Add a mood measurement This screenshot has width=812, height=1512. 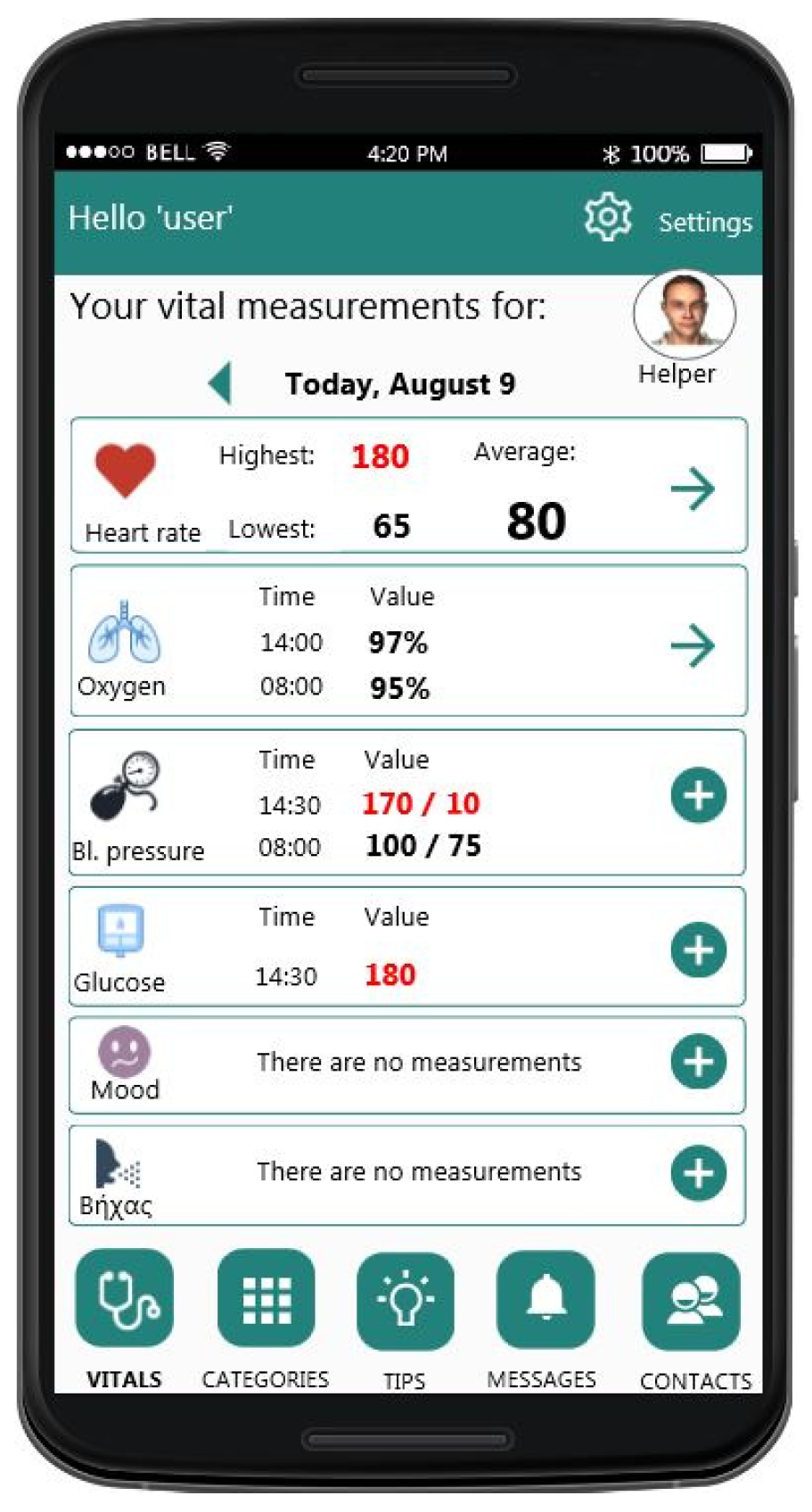click(698, 1062)
